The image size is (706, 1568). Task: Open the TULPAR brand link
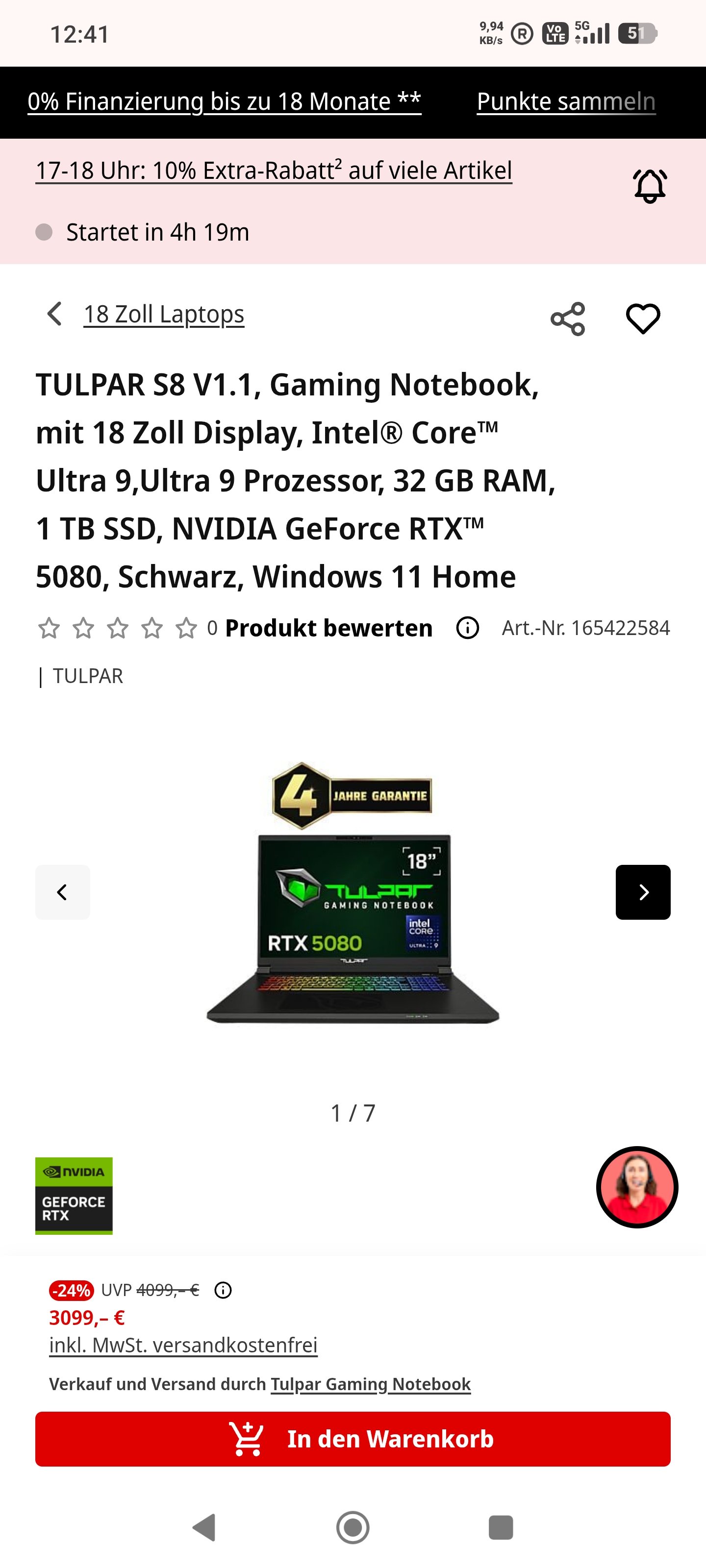pos(88,676)
